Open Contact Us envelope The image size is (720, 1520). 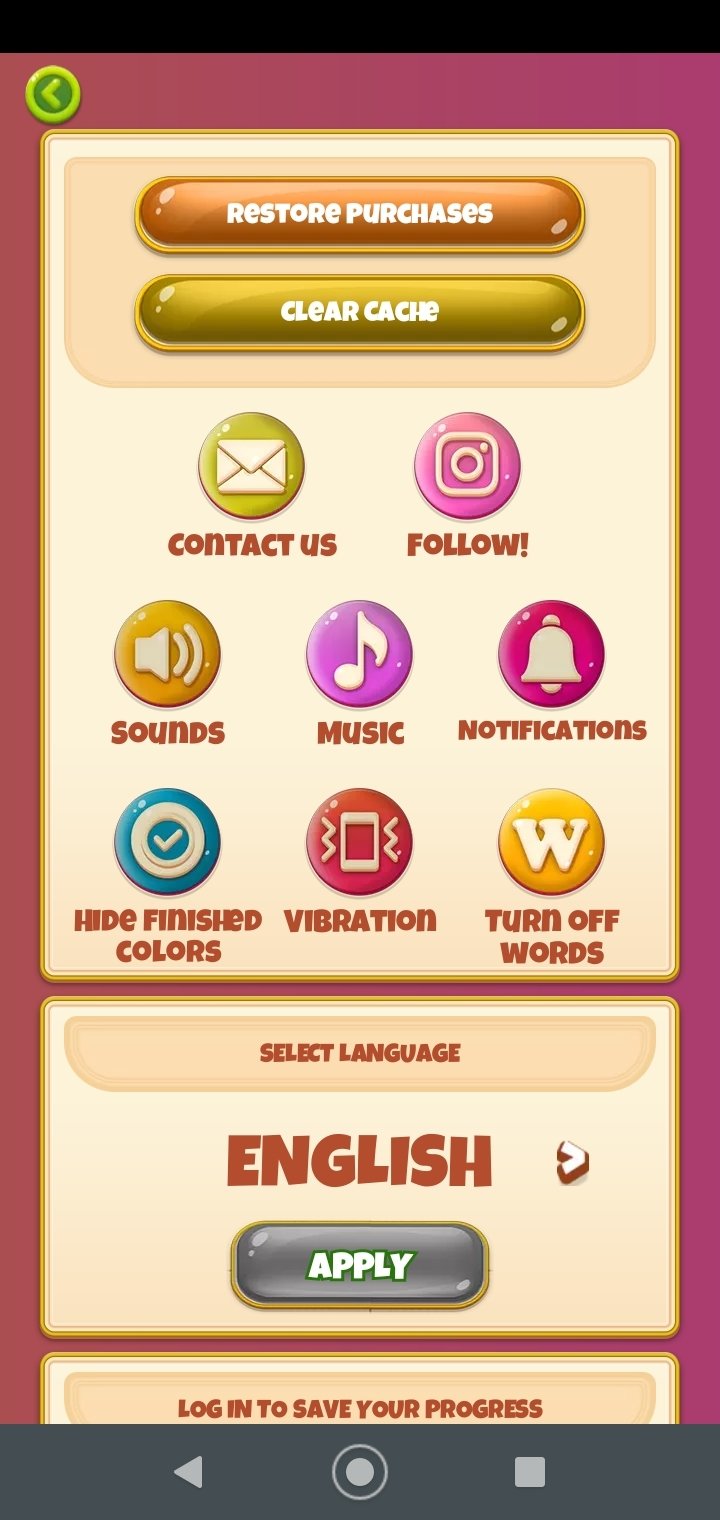tap(251, 466)
